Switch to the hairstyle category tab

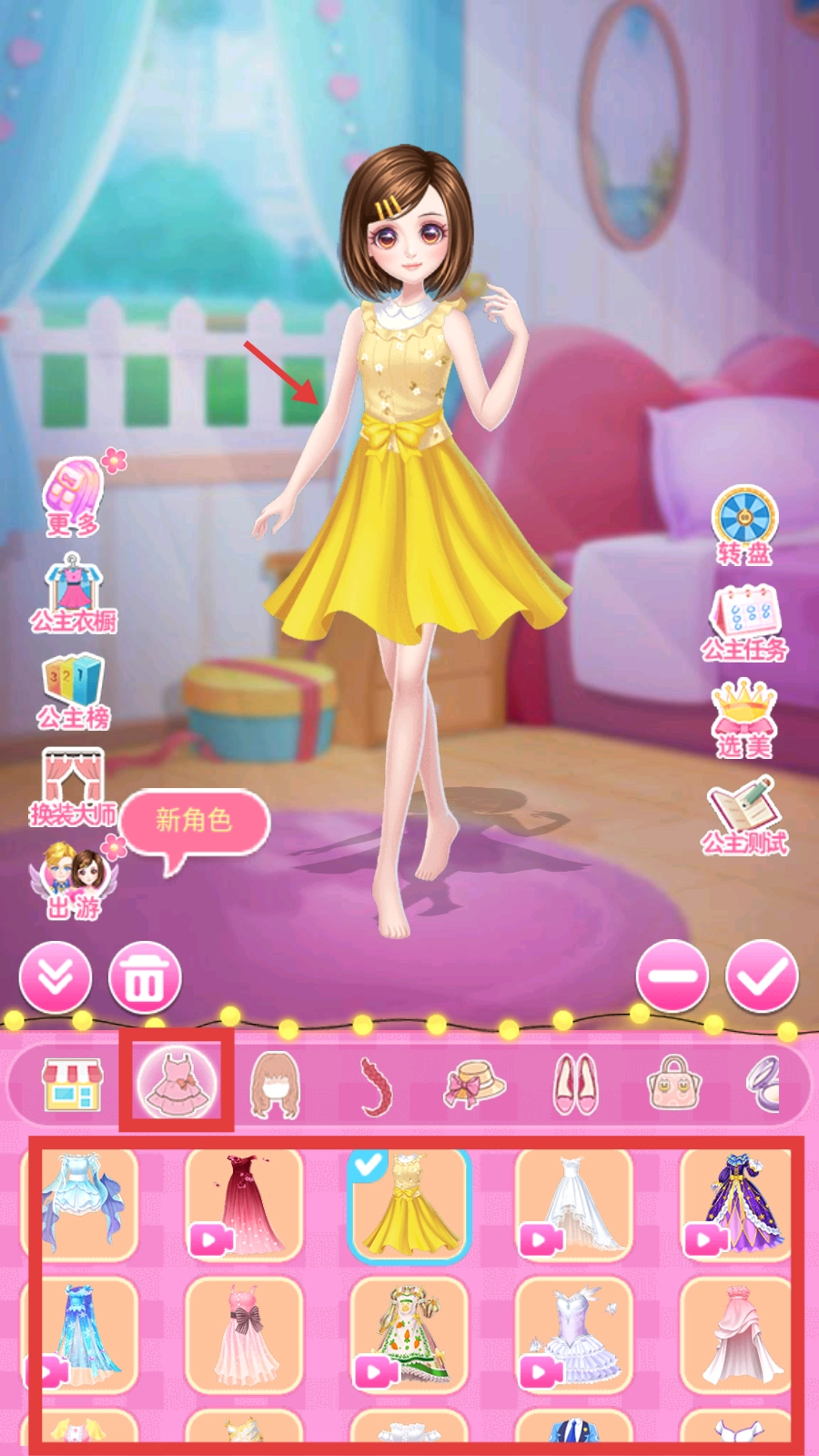point(275,1084)
